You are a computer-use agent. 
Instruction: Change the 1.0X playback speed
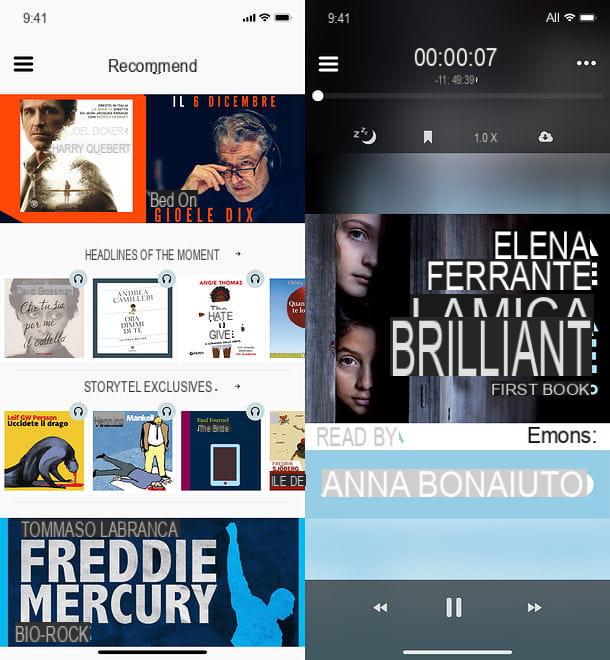pyautogui.click(x=486, y=137)
